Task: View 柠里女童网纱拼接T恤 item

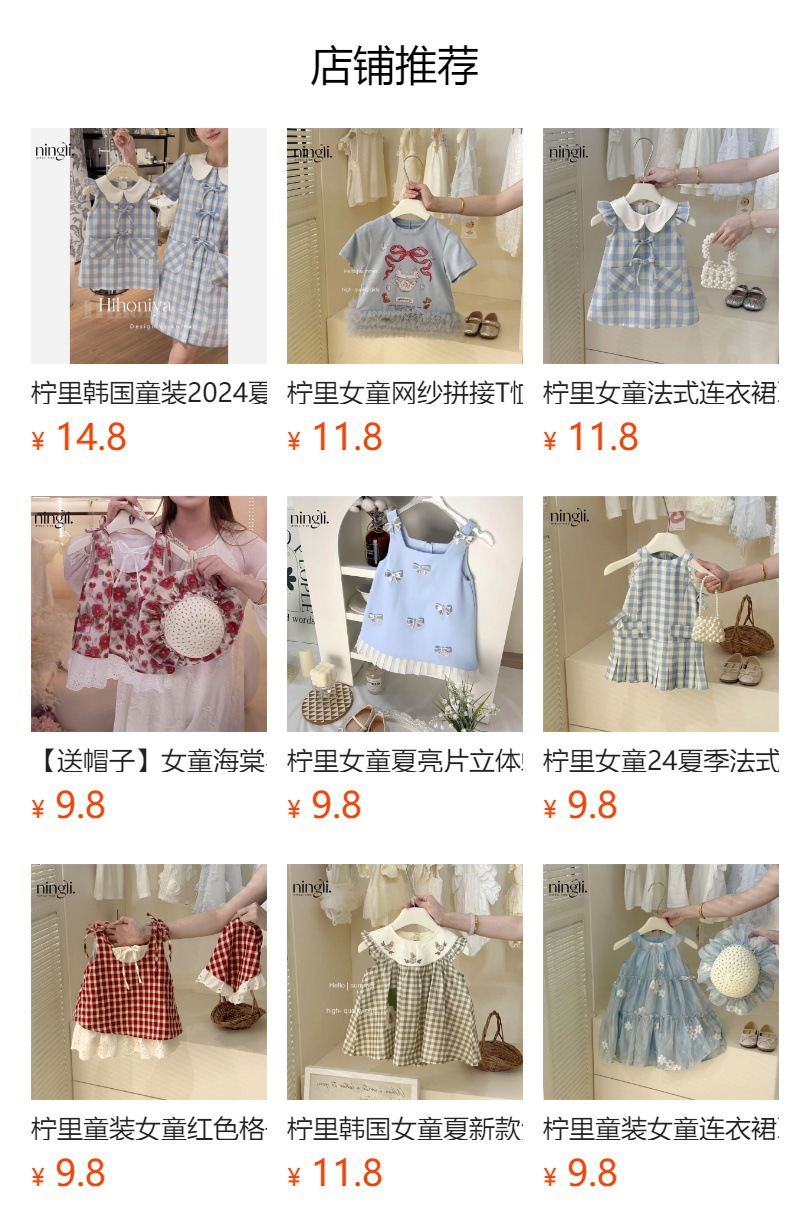Action: (x=404, y=246)
